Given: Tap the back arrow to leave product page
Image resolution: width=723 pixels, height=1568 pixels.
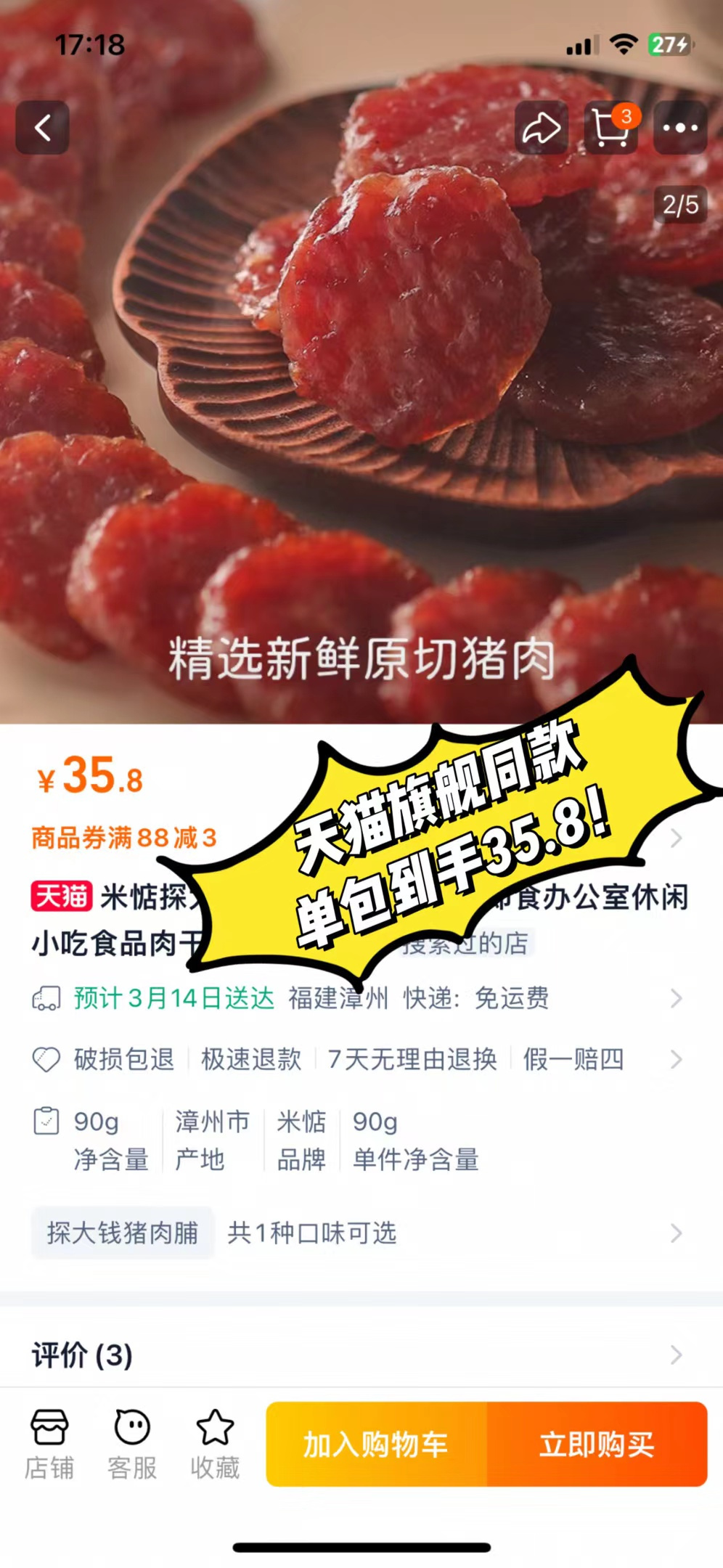Looking at the screenshot, I should 41,128.
